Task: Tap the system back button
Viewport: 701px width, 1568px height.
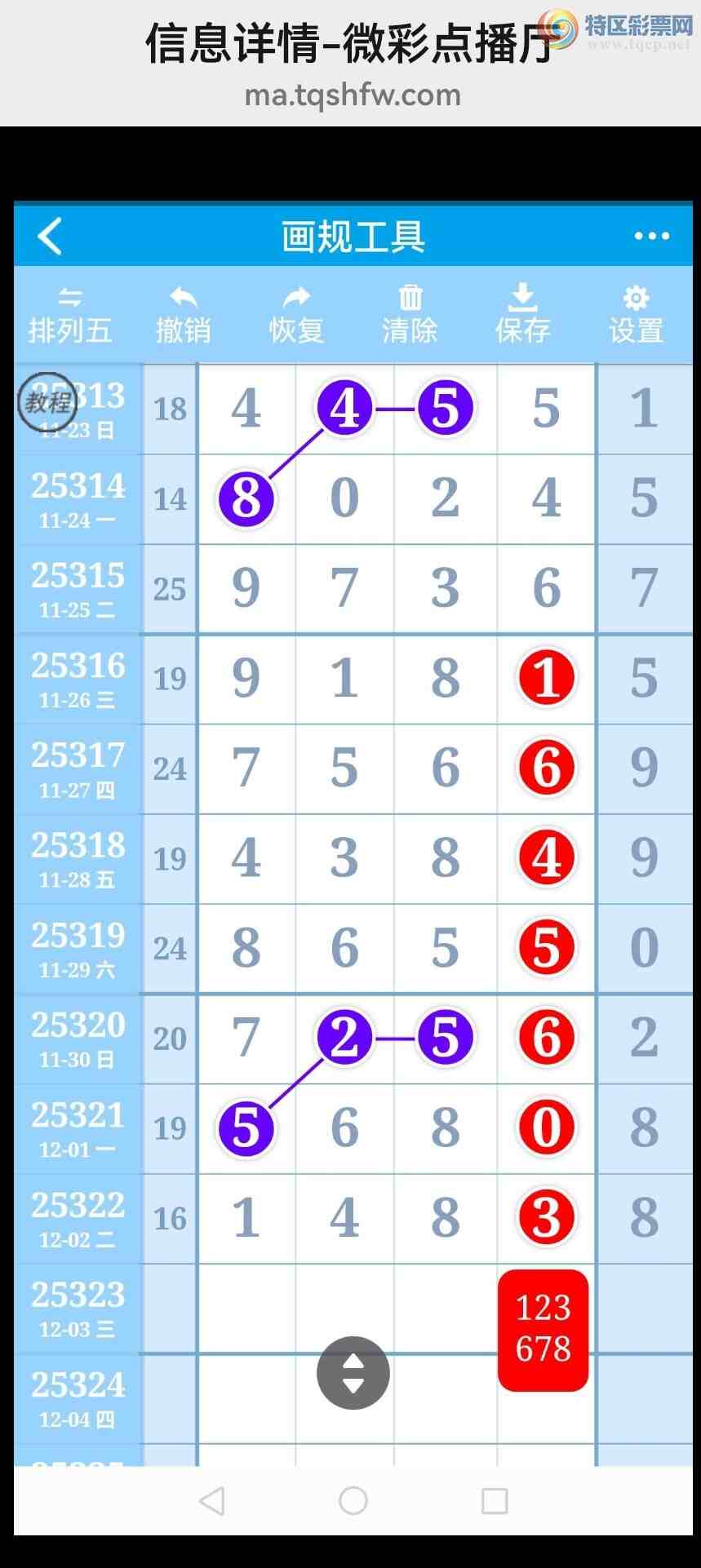Action: (x=212, y=1500)
